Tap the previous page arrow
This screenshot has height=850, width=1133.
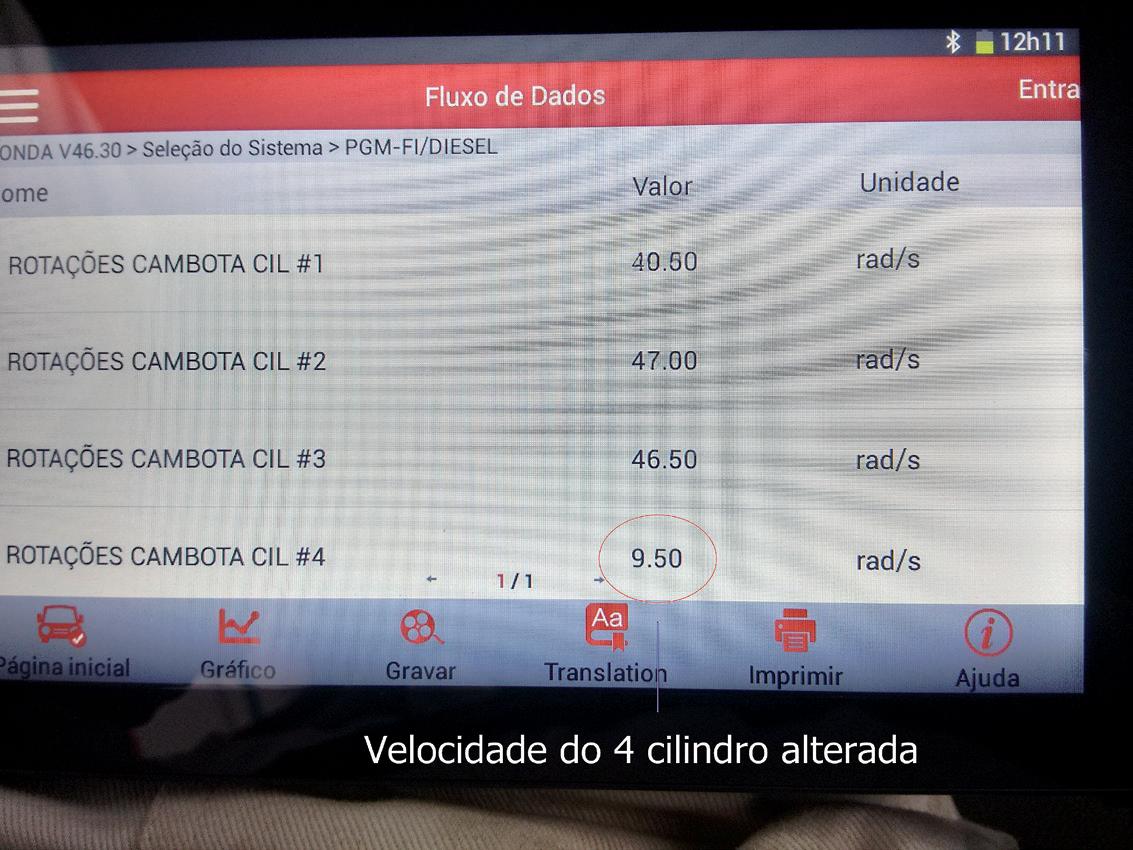pos(431,579)
